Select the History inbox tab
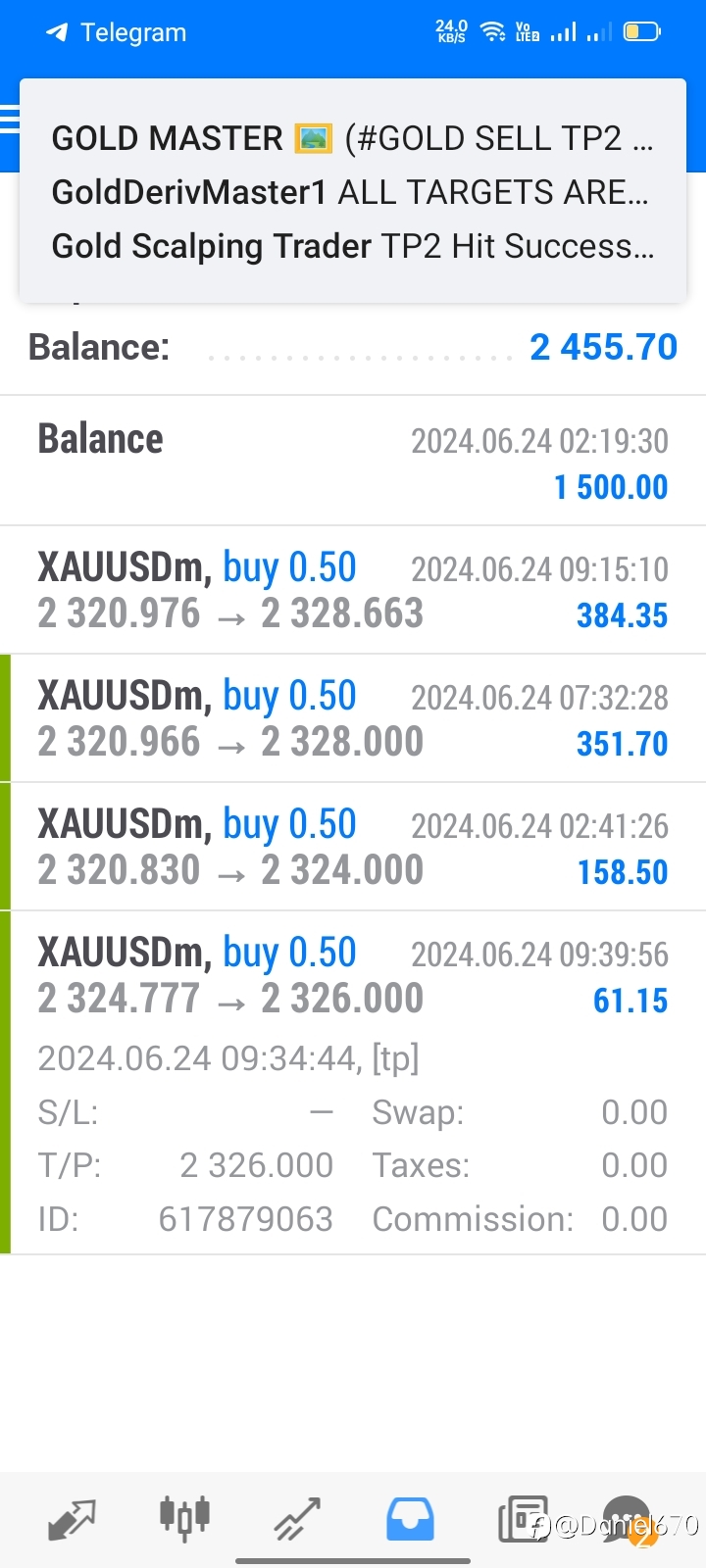Viewport: 706px width, 1568px height. [410, 1520]
